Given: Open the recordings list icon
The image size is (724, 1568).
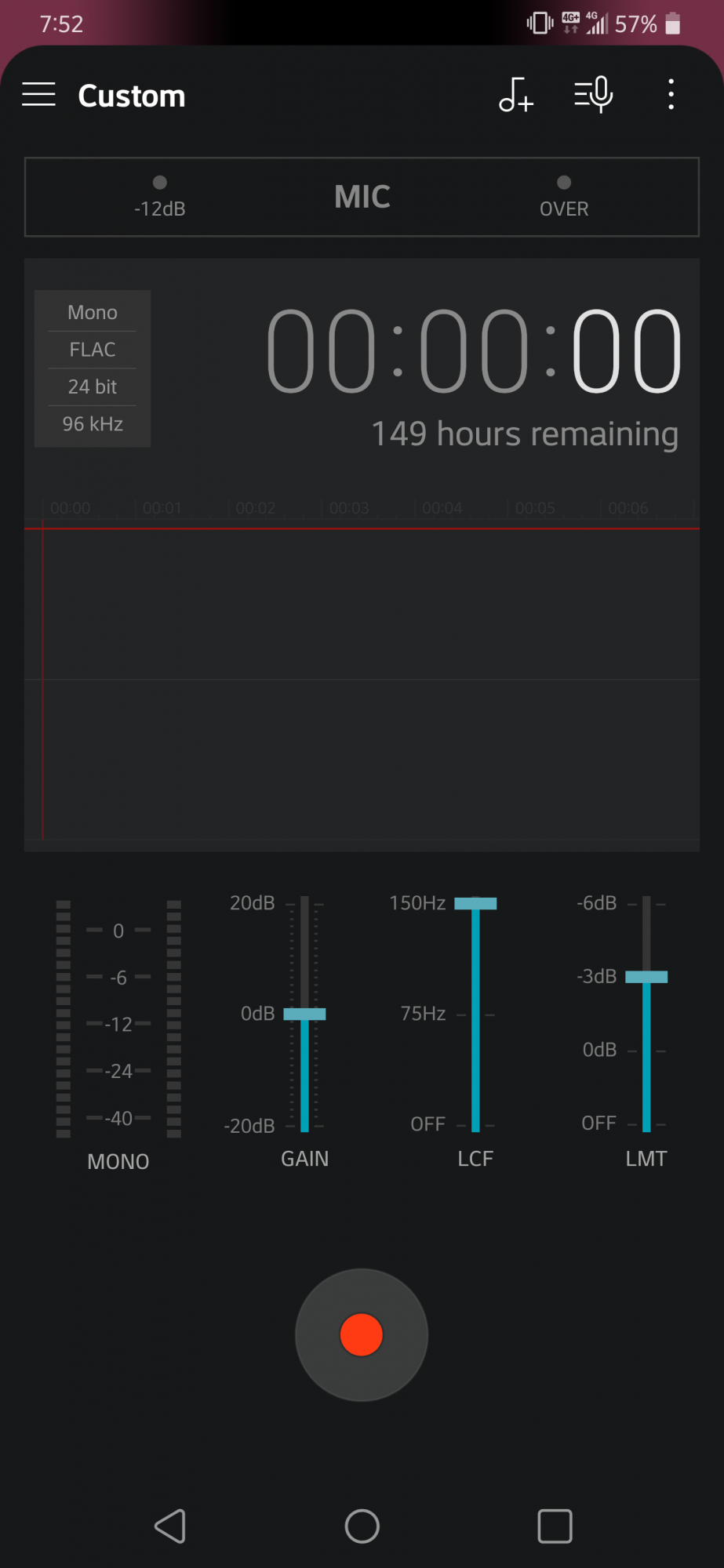Looking at the screenshot, I should pyautogui.click(x=593, y=95).
